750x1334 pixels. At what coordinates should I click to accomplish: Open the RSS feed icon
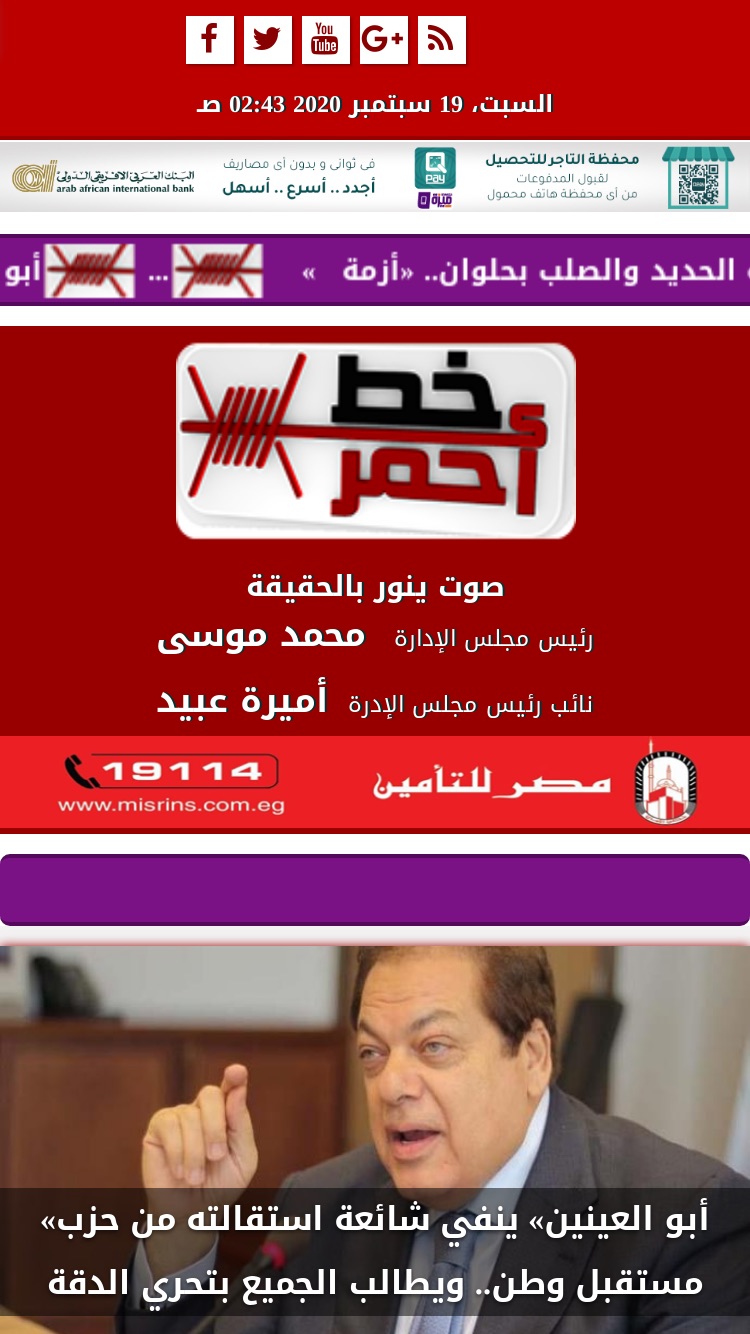442,40
